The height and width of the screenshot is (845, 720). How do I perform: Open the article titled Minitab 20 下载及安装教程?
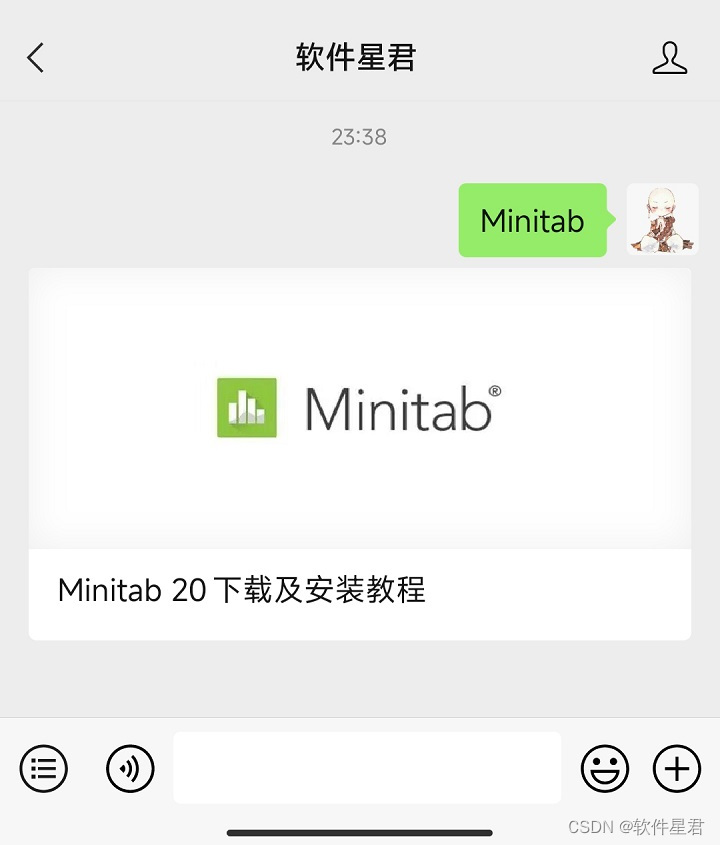(242, 592)
